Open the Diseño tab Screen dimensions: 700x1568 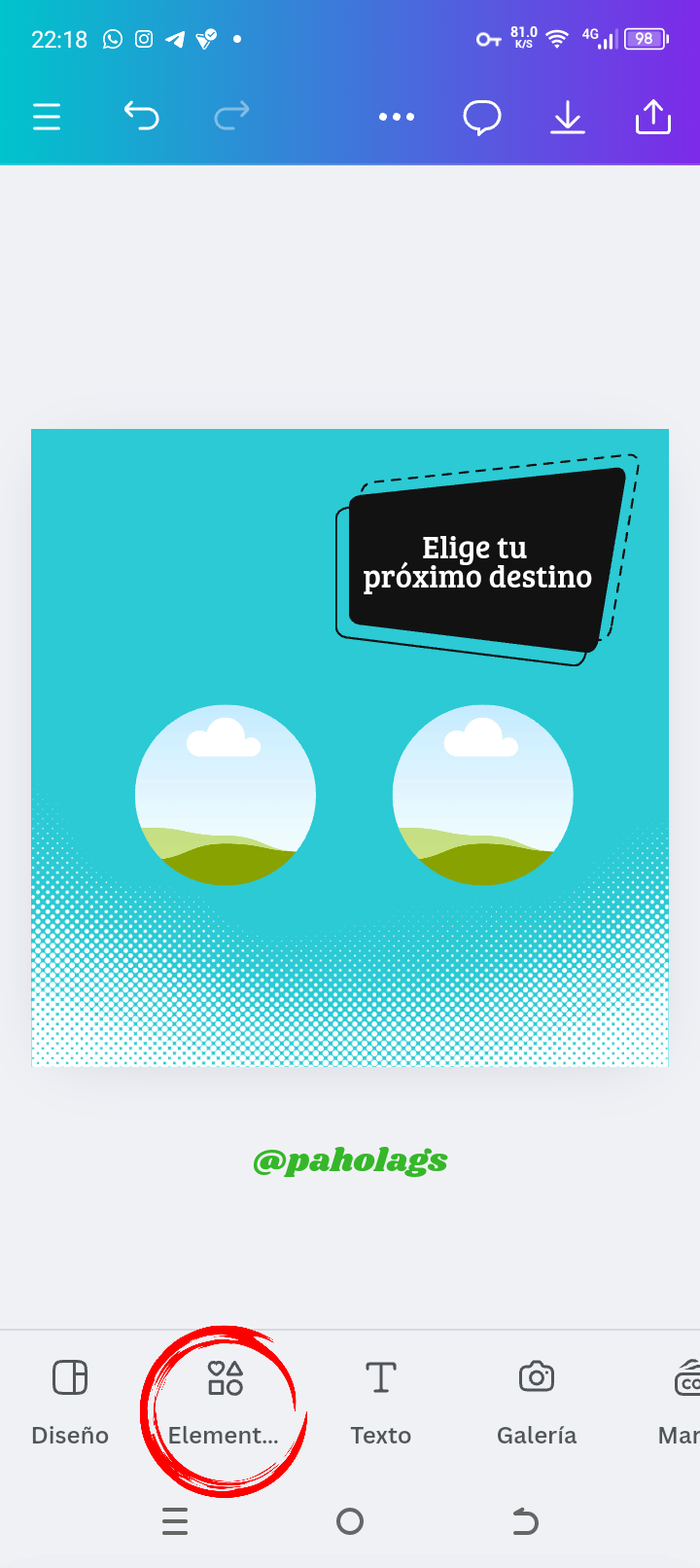tap(70, 1401)
